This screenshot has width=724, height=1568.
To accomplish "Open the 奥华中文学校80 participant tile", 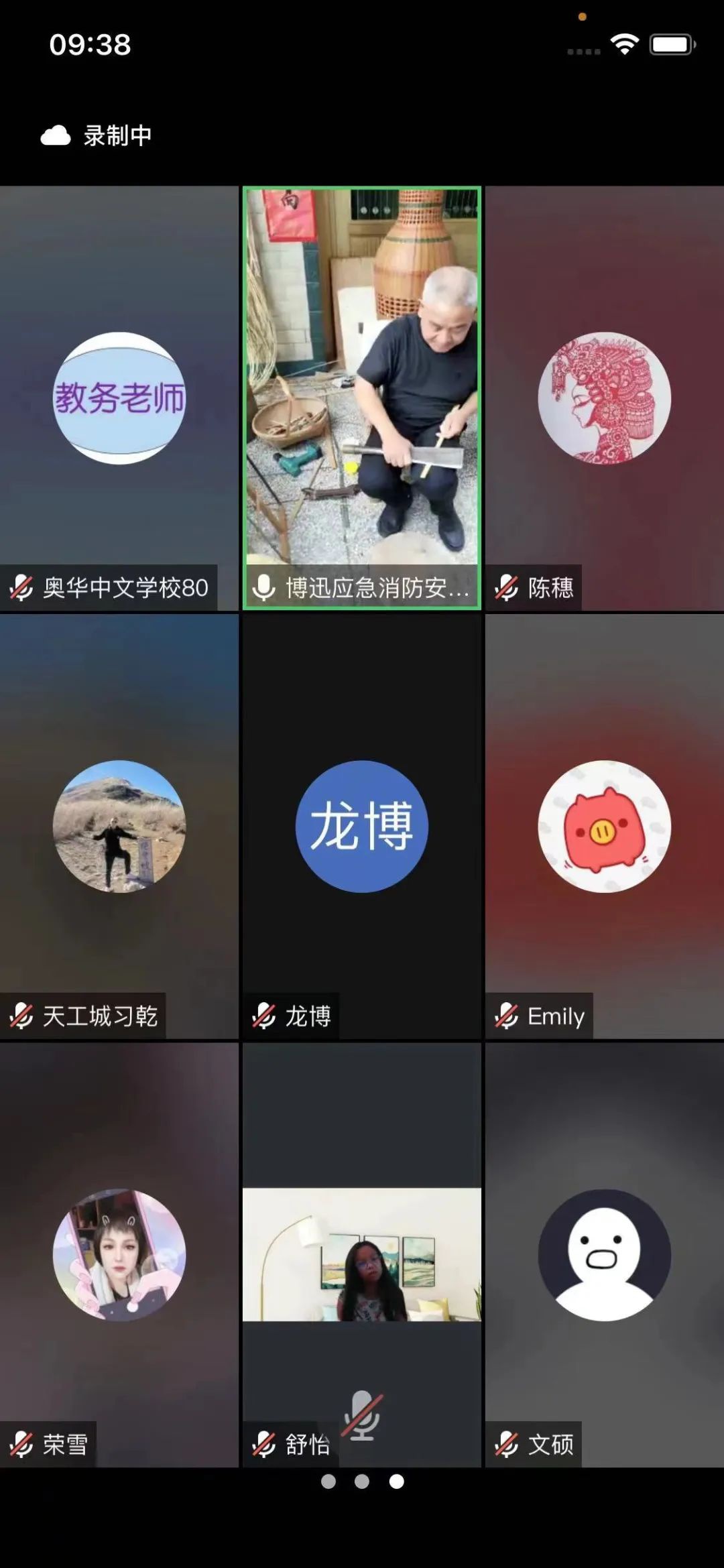I will coord(119,398).
